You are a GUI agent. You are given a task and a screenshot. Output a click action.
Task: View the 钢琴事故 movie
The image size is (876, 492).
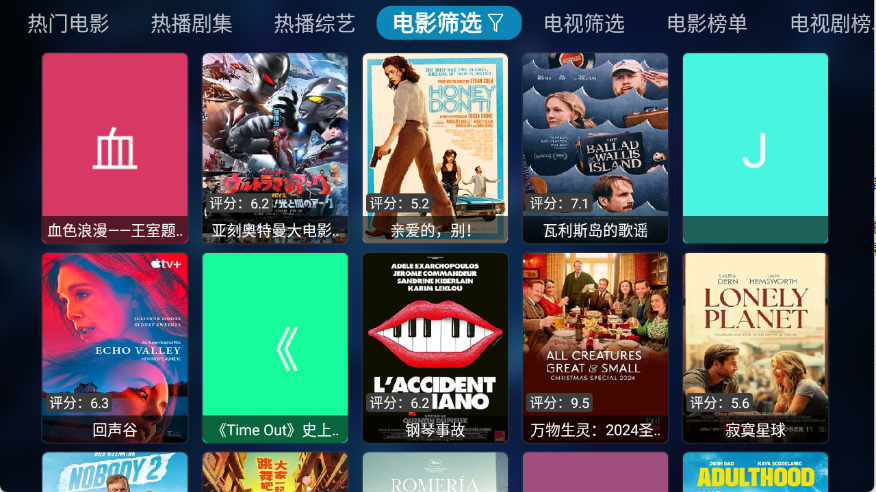pos(435,347)
